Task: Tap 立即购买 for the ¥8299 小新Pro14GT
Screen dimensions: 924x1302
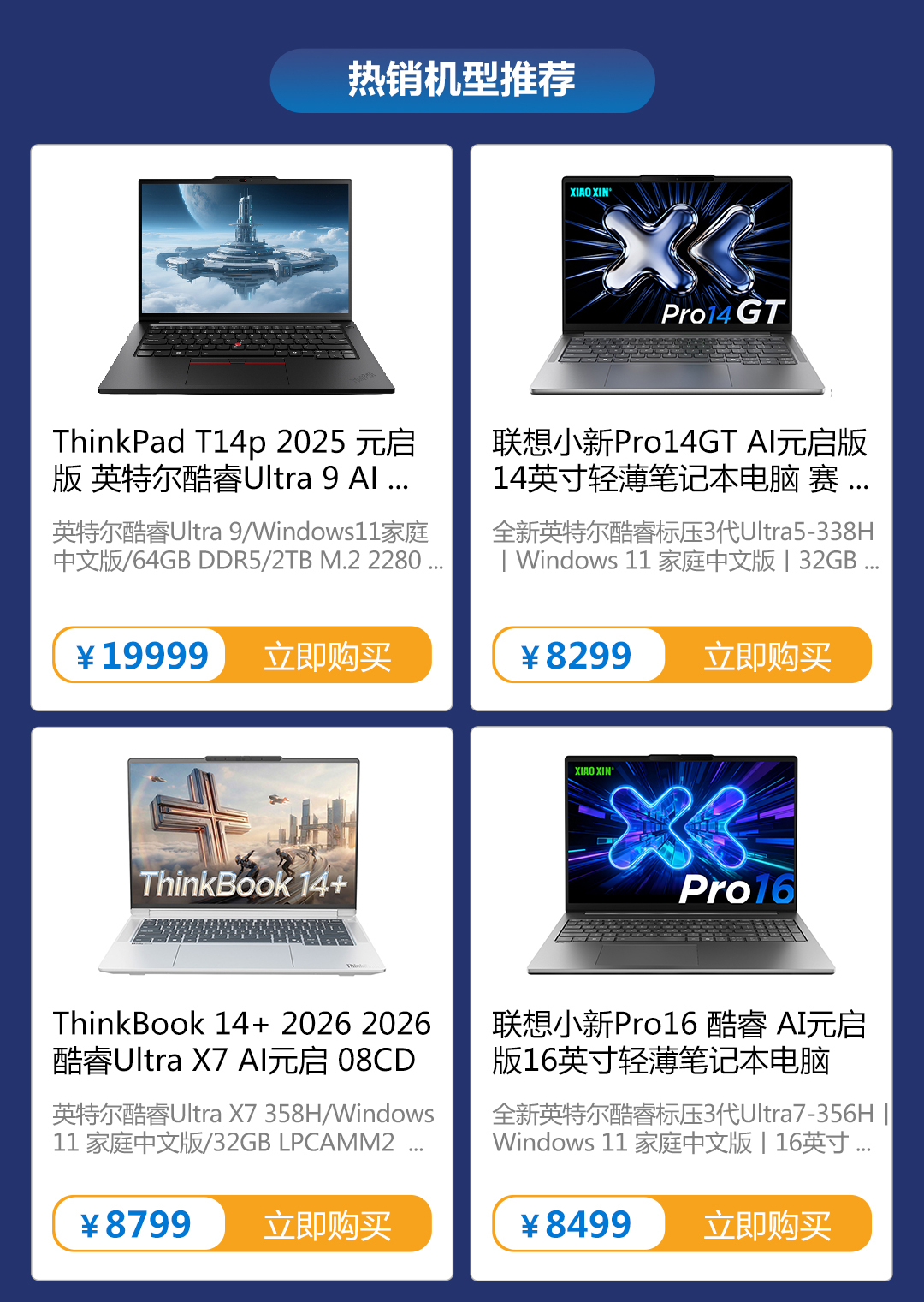Action: coord(767,656)
